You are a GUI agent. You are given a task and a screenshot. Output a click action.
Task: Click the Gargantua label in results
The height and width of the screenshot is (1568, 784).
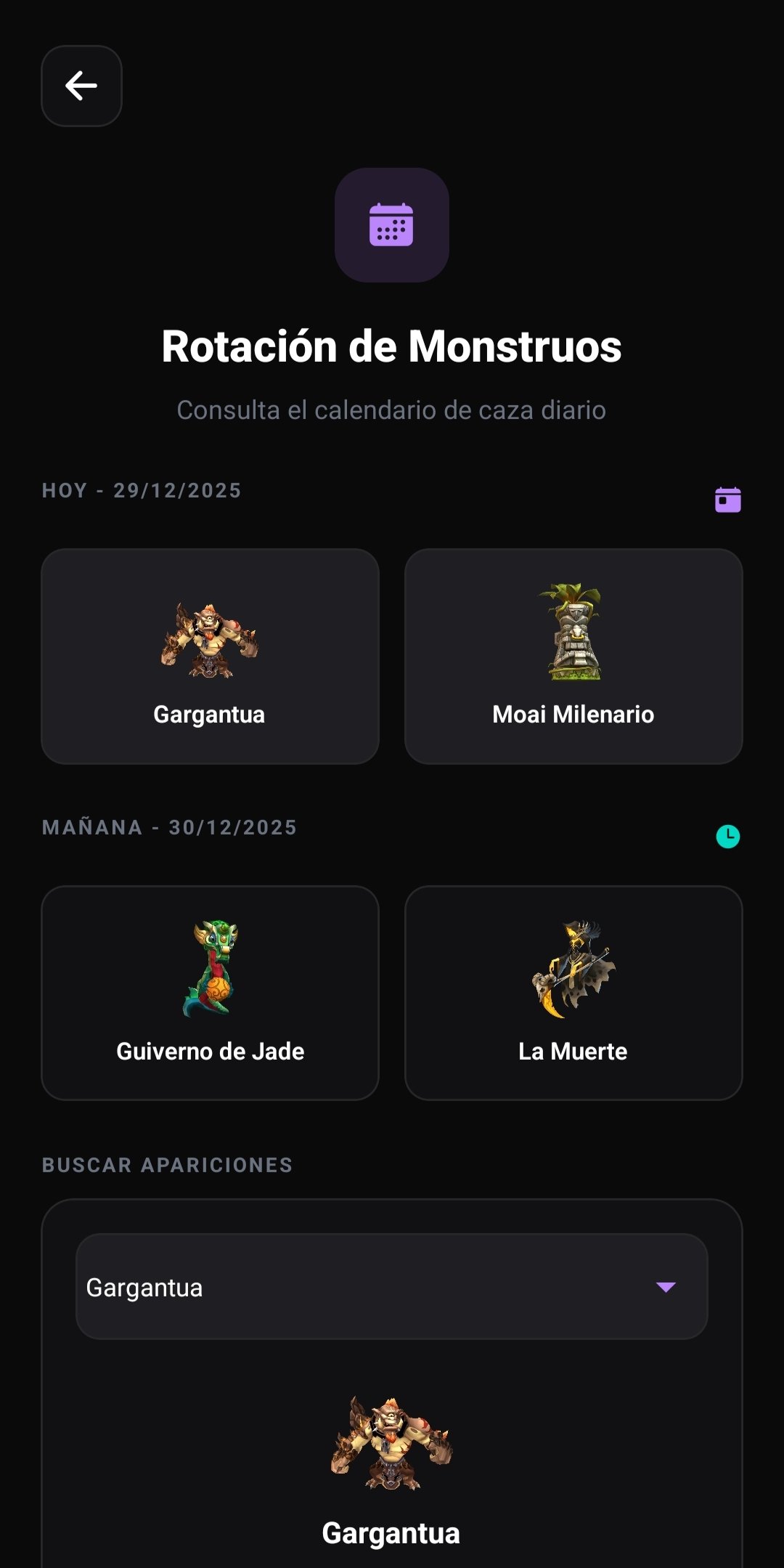(x=392, y=1532)
